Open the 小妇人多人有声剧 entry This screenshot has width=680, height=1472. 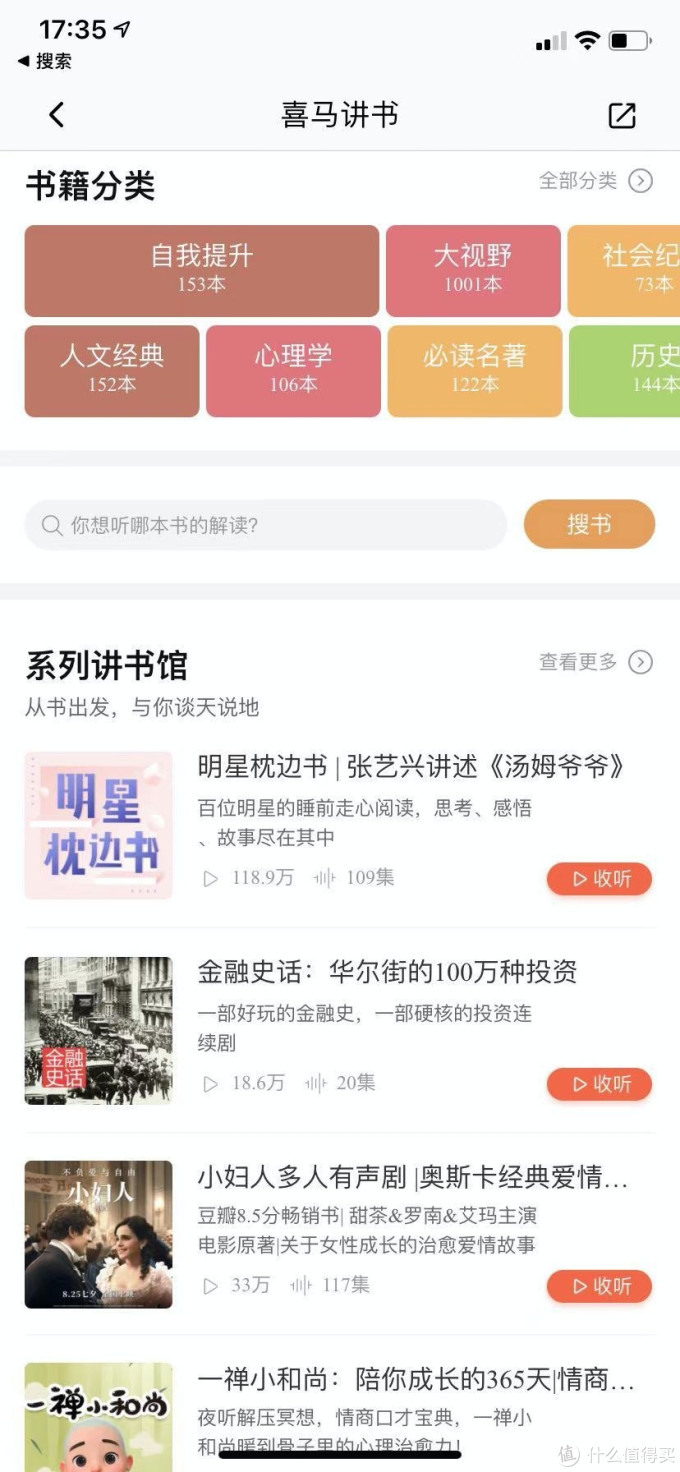pyautogui.click(x=412, y=1178)
